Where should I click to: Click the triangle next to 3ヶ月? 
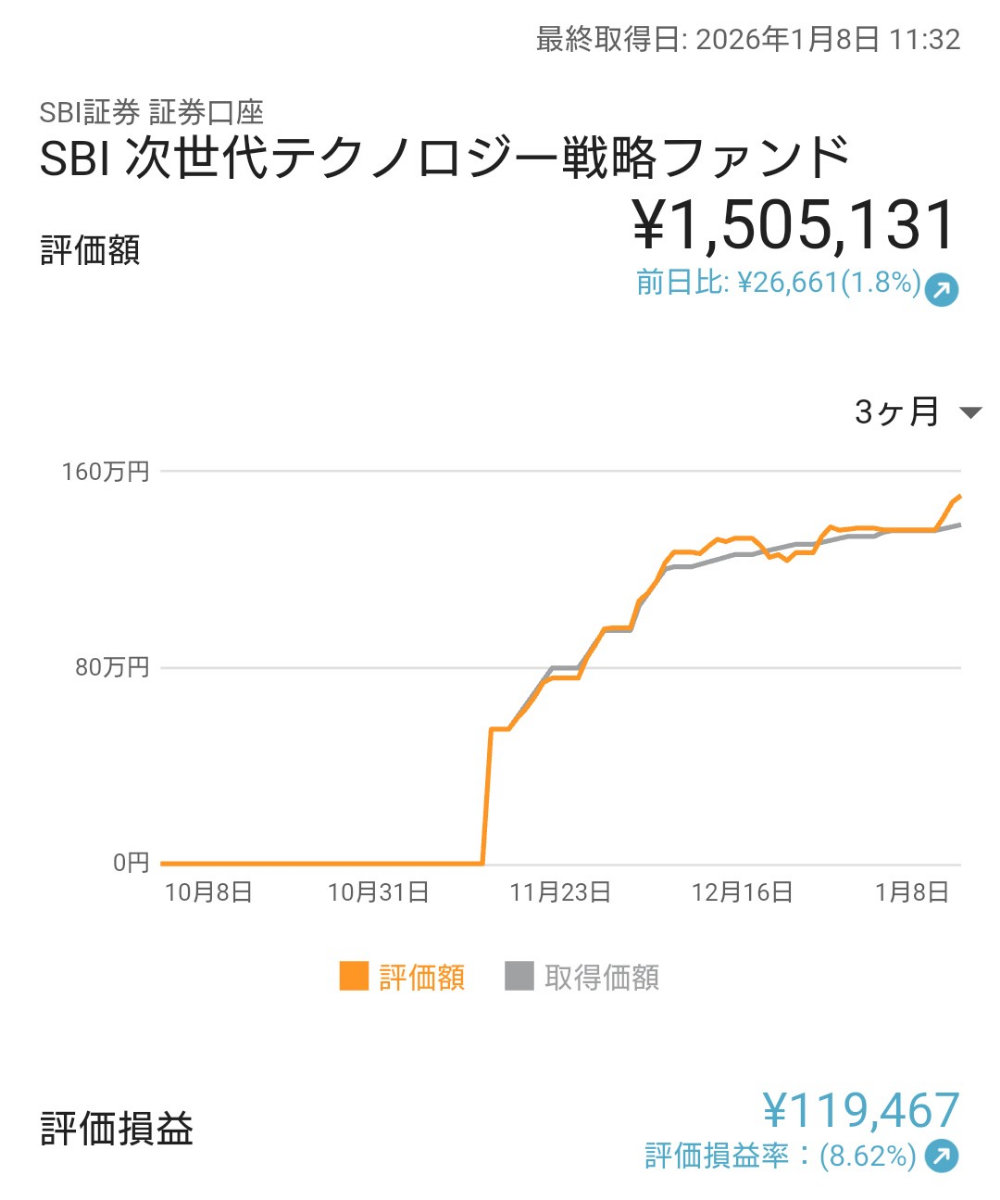point(973,412)
